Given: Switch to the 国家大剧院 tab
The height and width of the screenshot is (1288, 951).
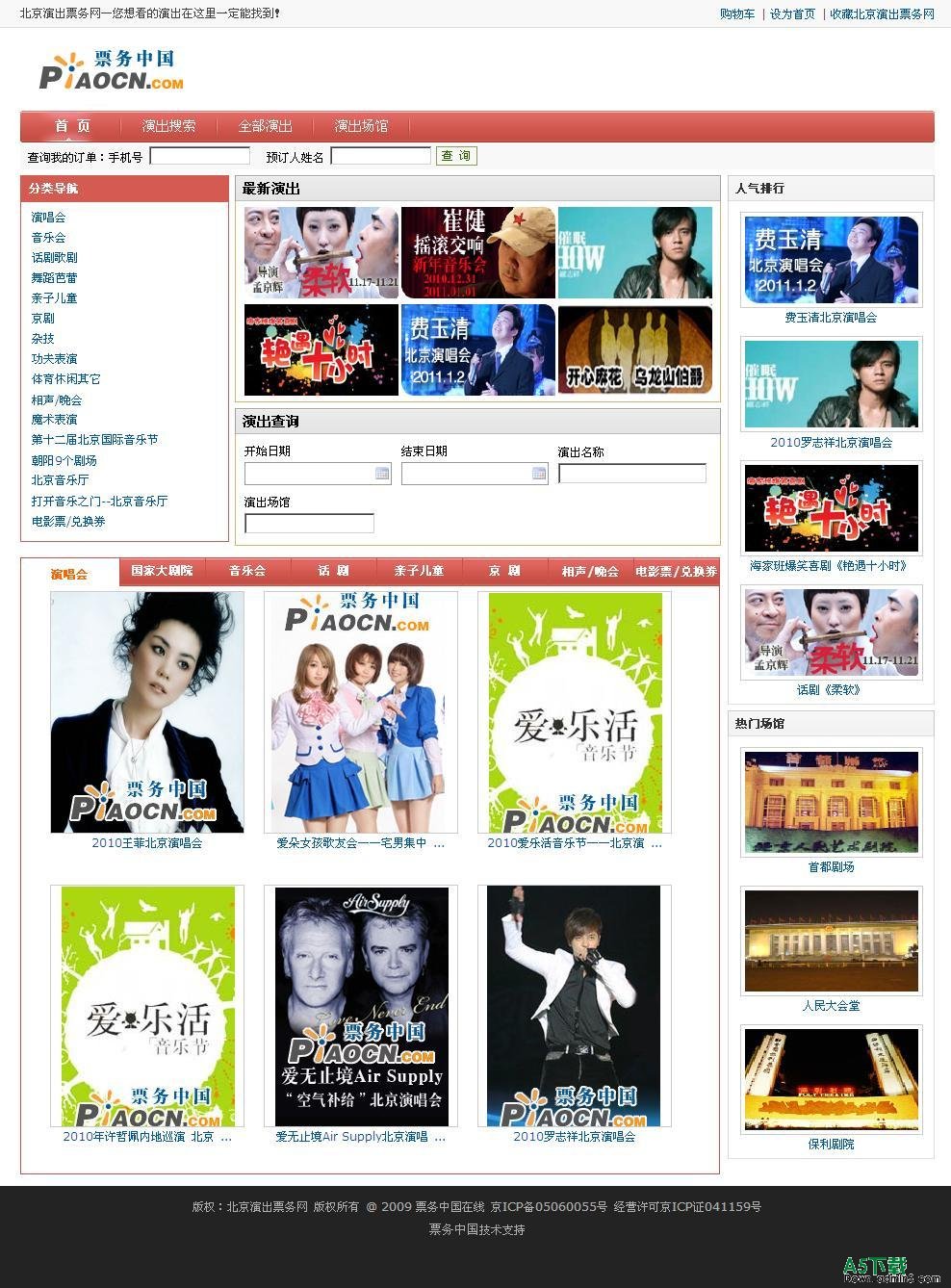Looking at the screenshot, I should tap(162, 571).
